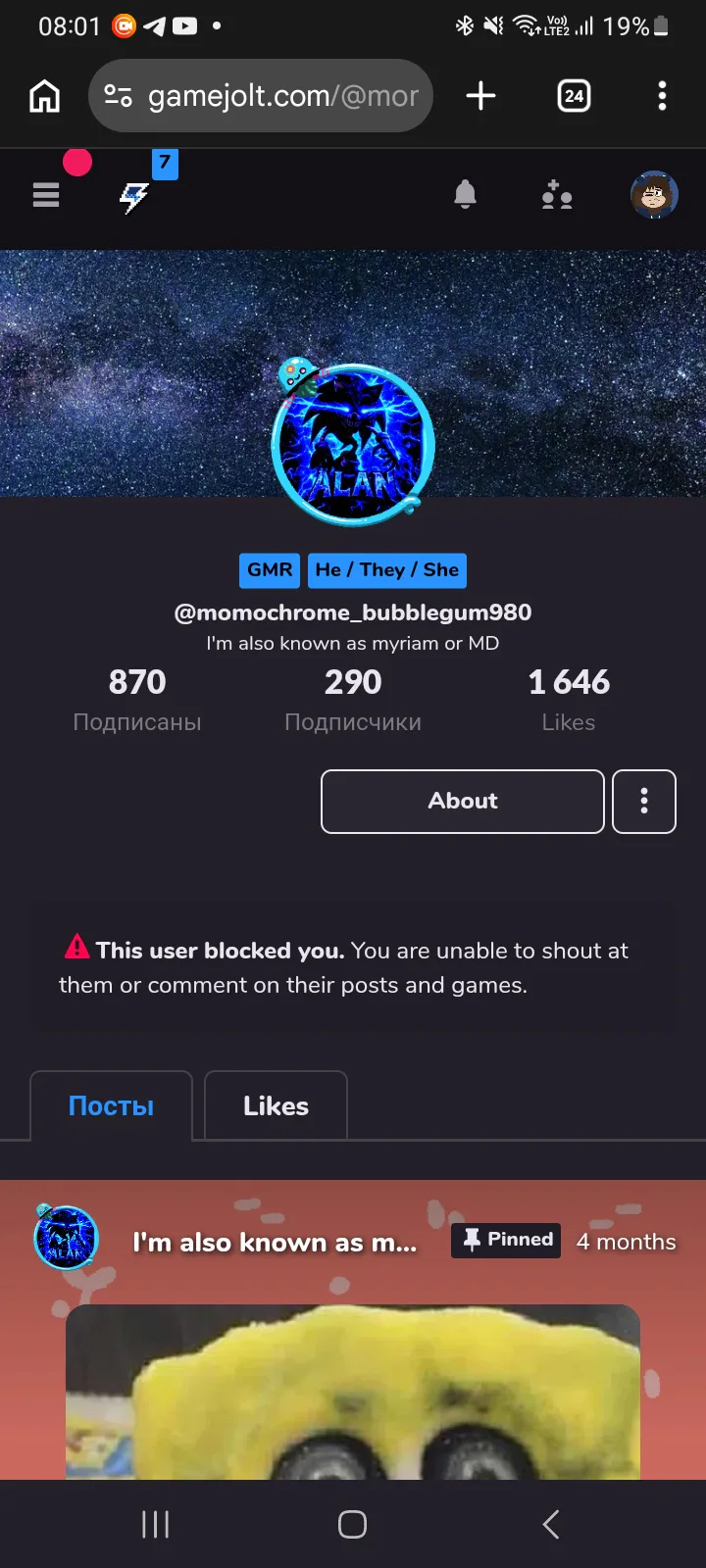Open the Game Jolt lightning bolt logo
The height and width of the screenshot is (1568, 706).
coord(134,198)
